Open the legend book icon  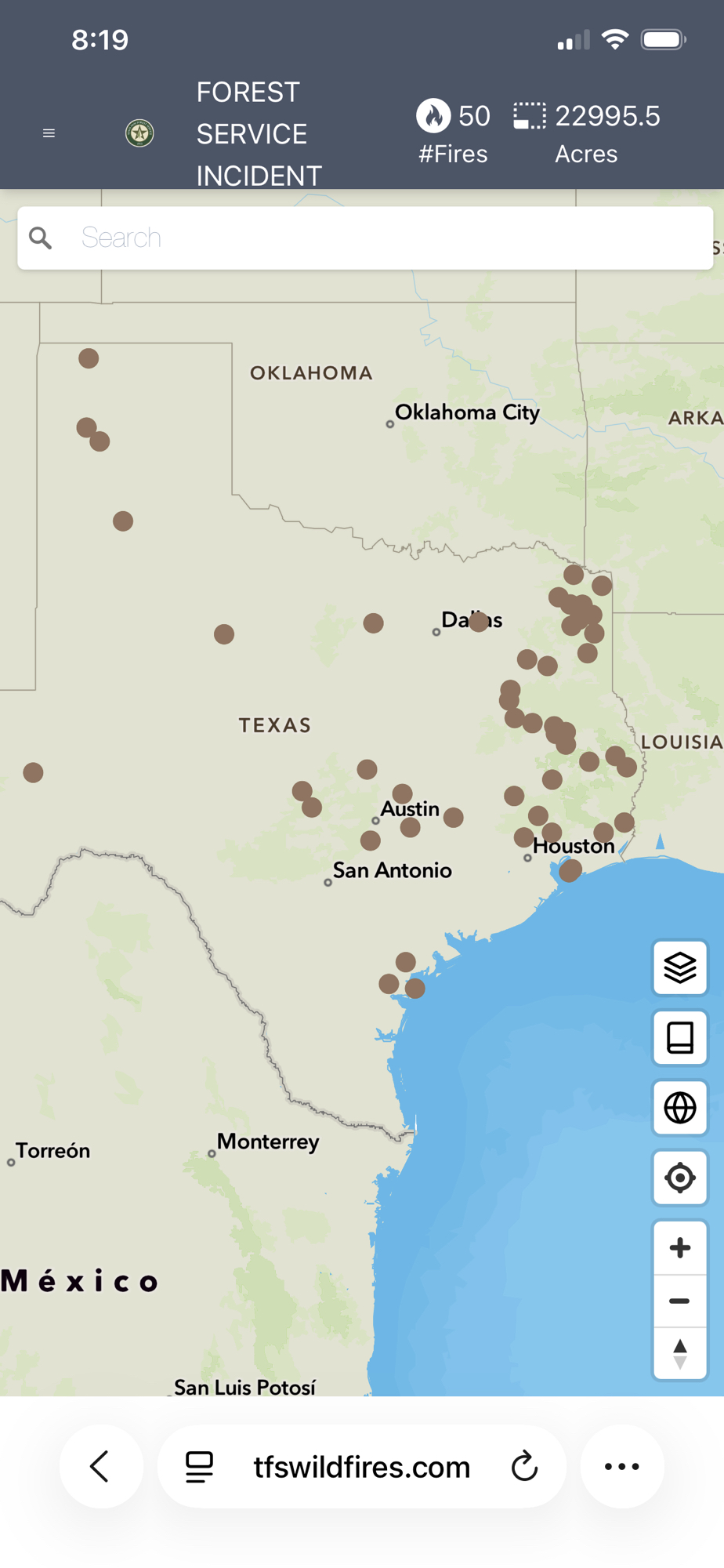pos(679,1037)
